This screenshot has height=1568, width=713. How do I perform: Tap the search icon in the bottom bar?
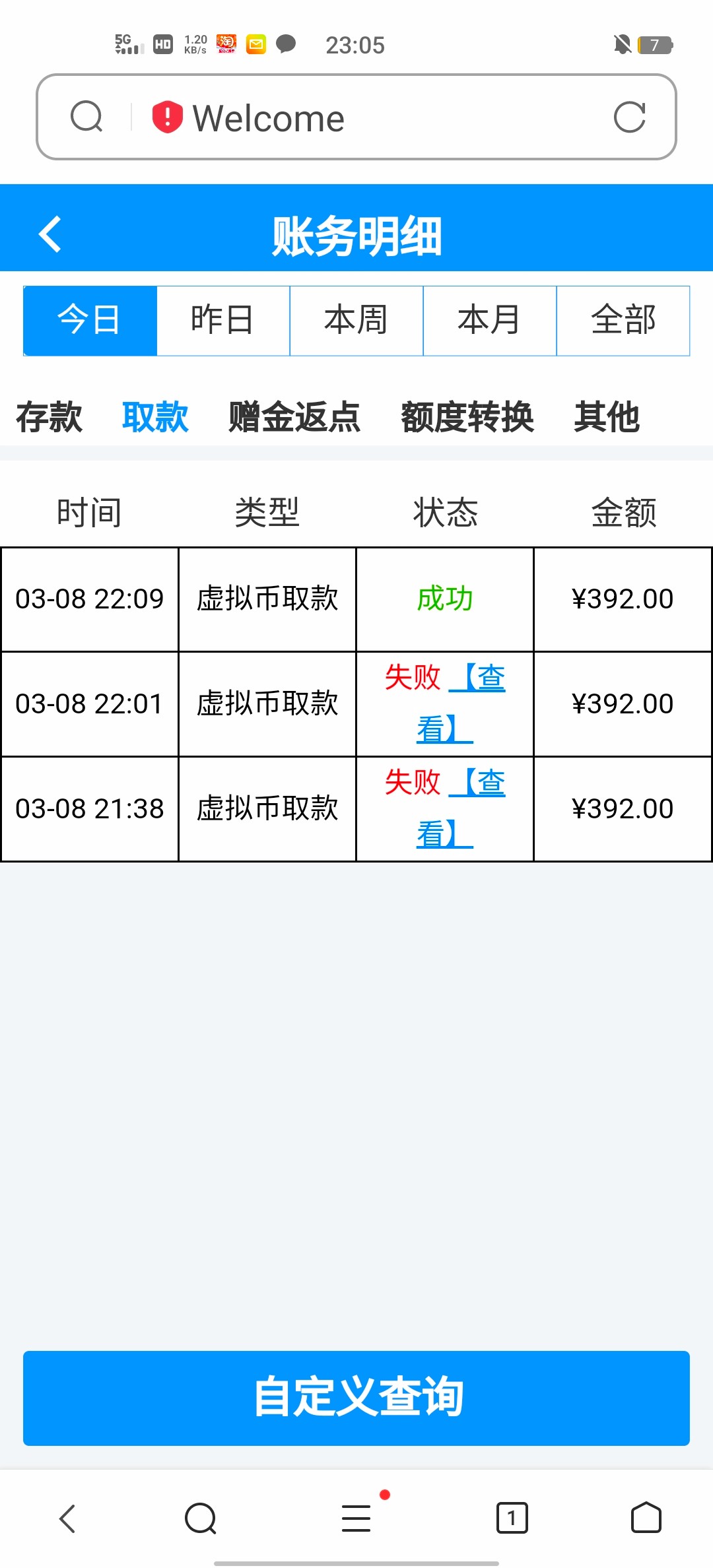point(201,1518)
